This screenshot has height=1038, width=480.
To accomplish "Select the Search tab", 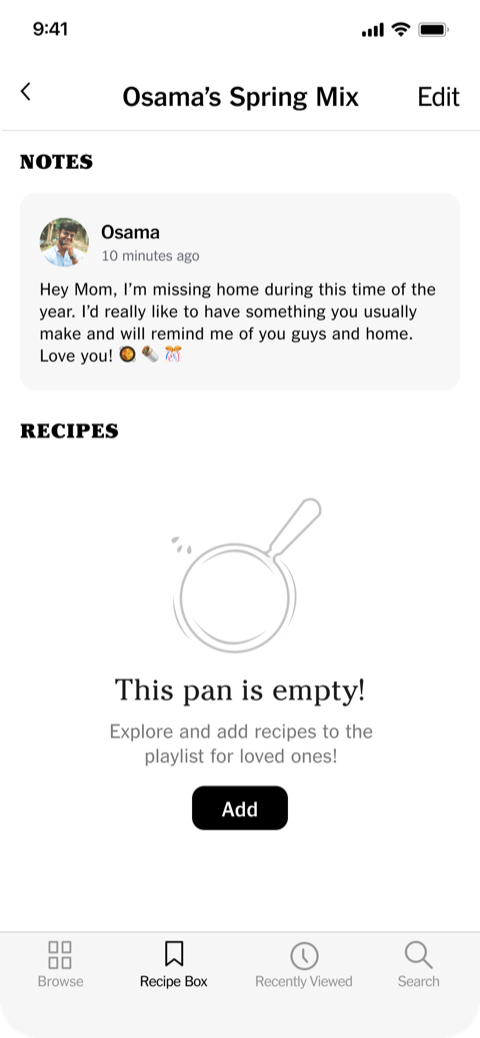I will [x=418, y=965].
